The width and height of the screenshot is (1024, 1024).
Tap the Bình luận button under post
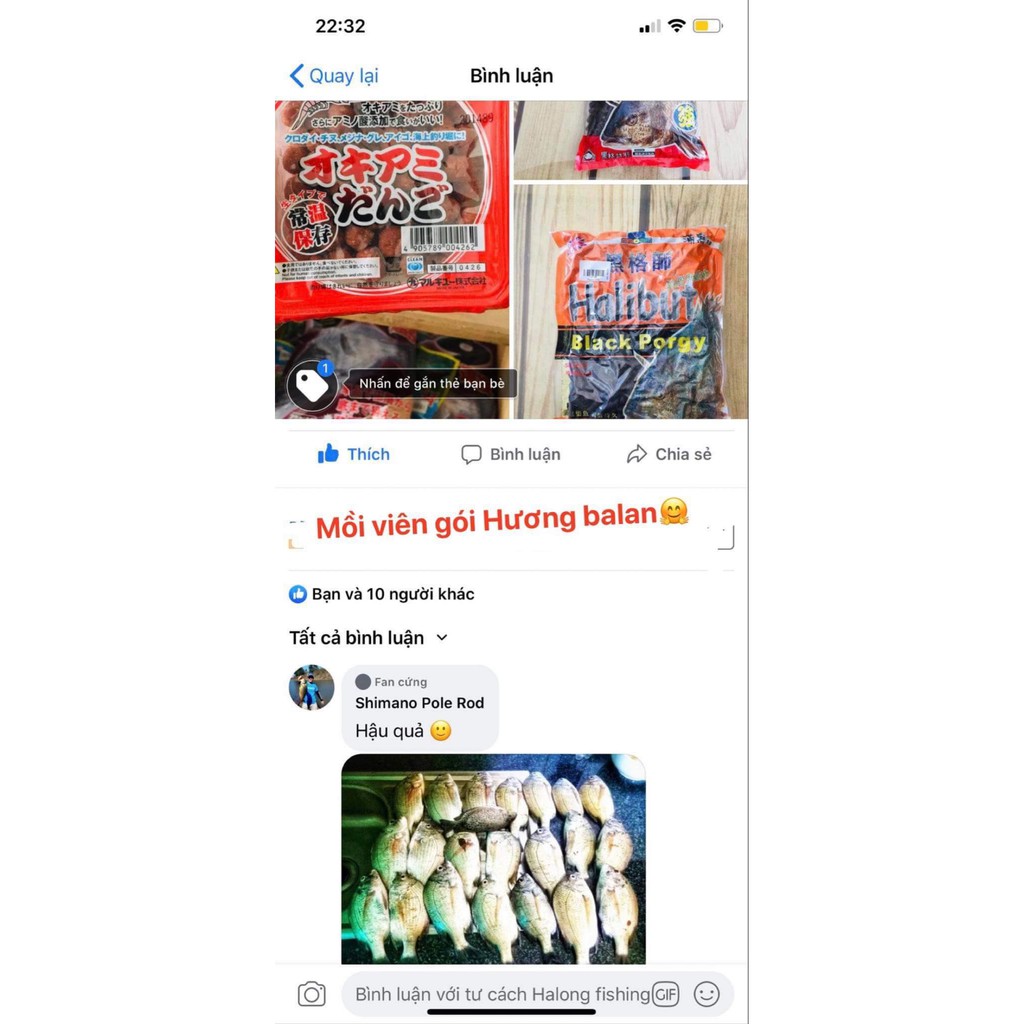510,454
